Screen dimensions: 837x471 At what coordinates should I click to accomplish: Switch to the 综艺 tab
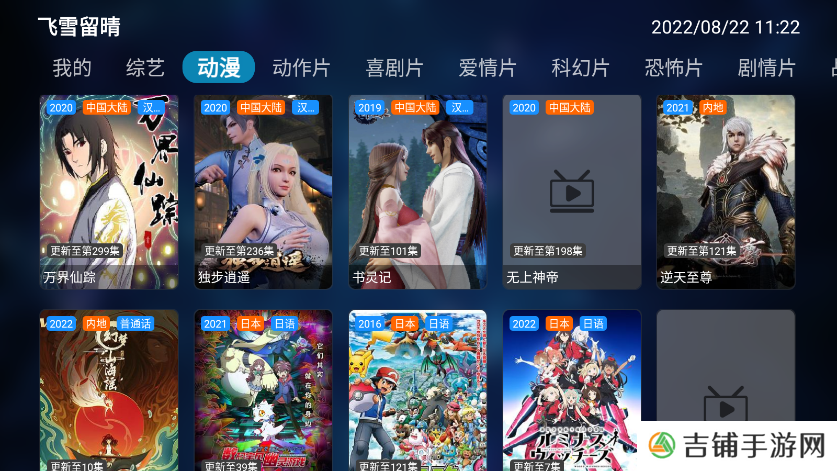point(145,68)
